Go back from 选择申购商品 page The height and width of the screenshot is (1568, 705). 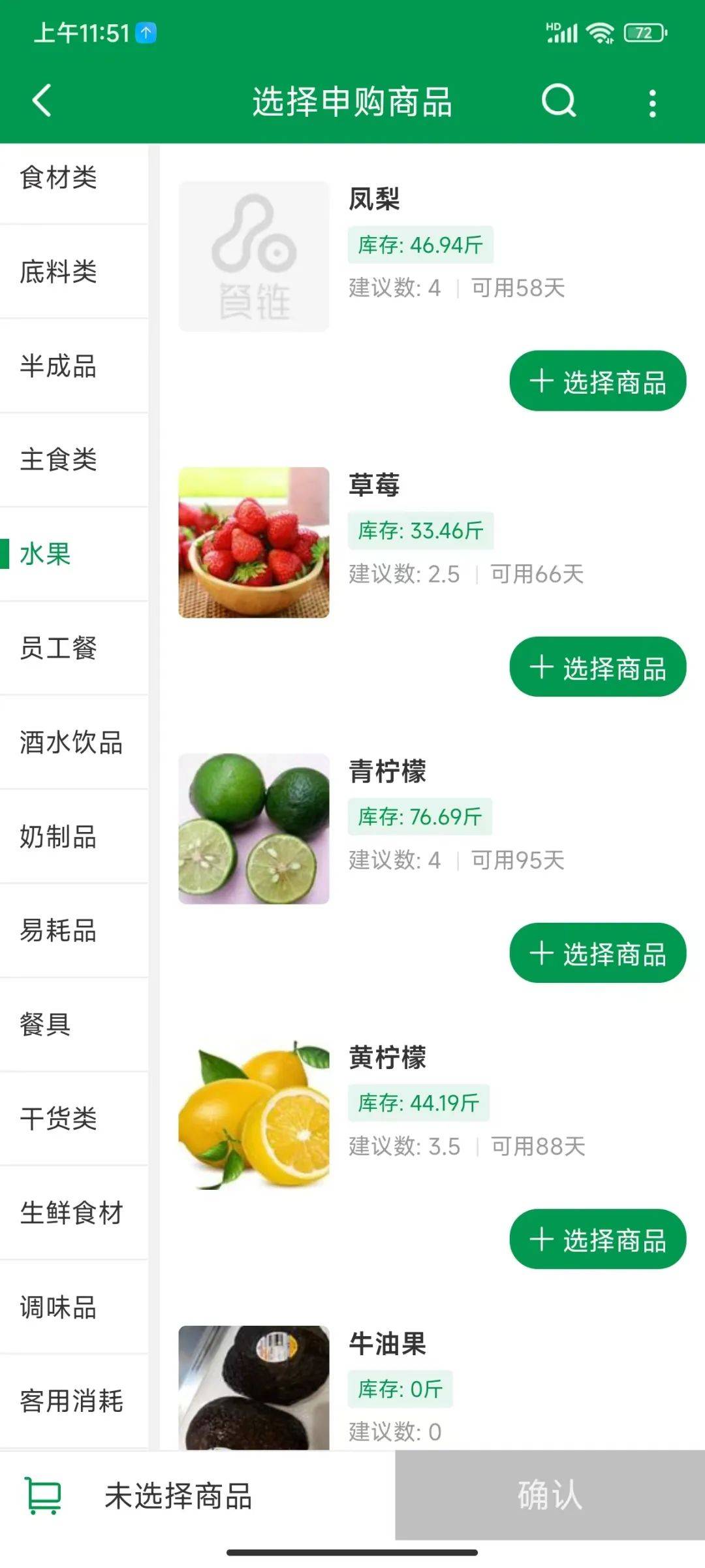(x=42, y=101)
